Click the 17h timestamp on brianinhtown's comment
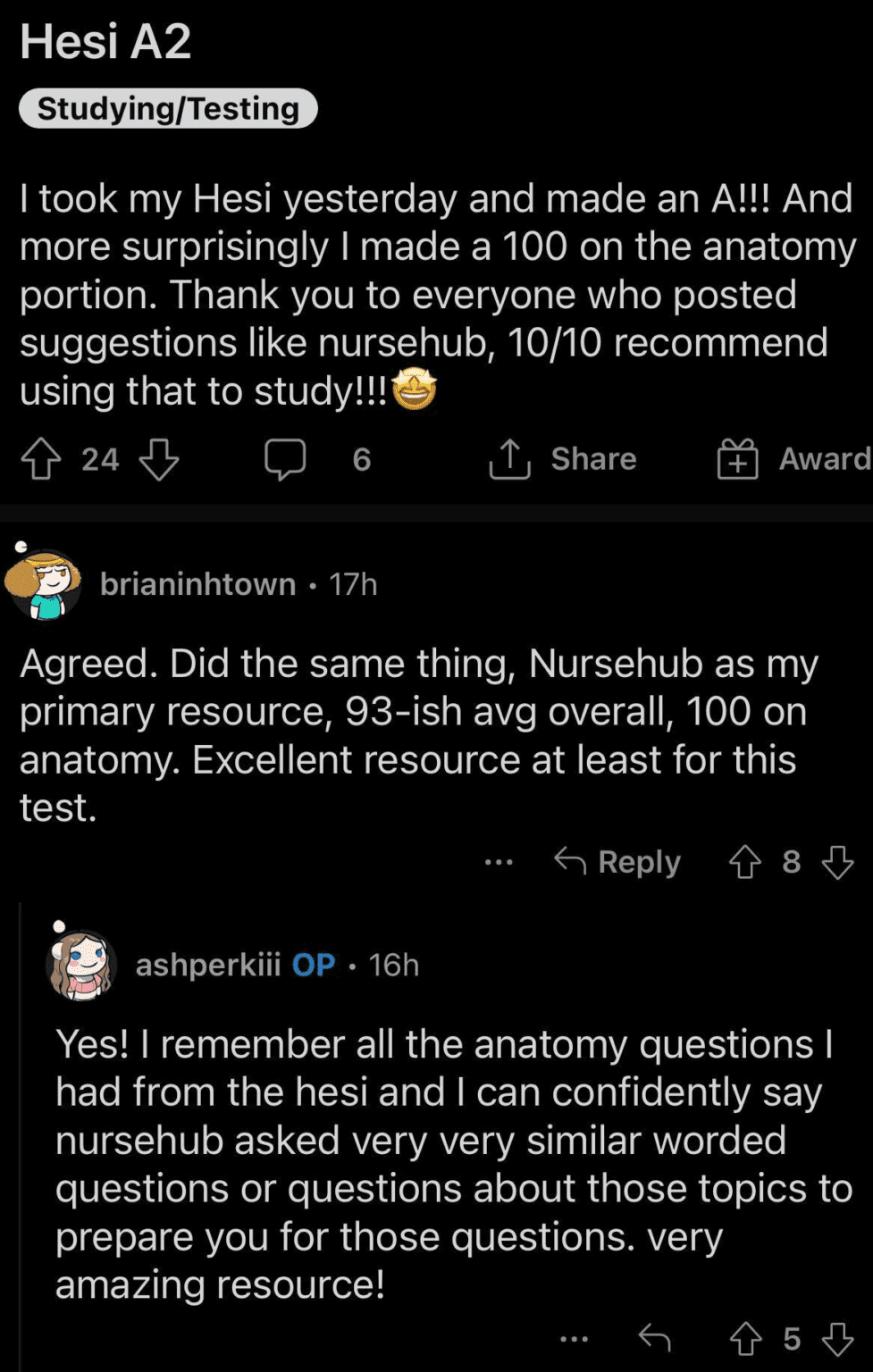This screenshot has width=873, height=1372. point(352,584)
